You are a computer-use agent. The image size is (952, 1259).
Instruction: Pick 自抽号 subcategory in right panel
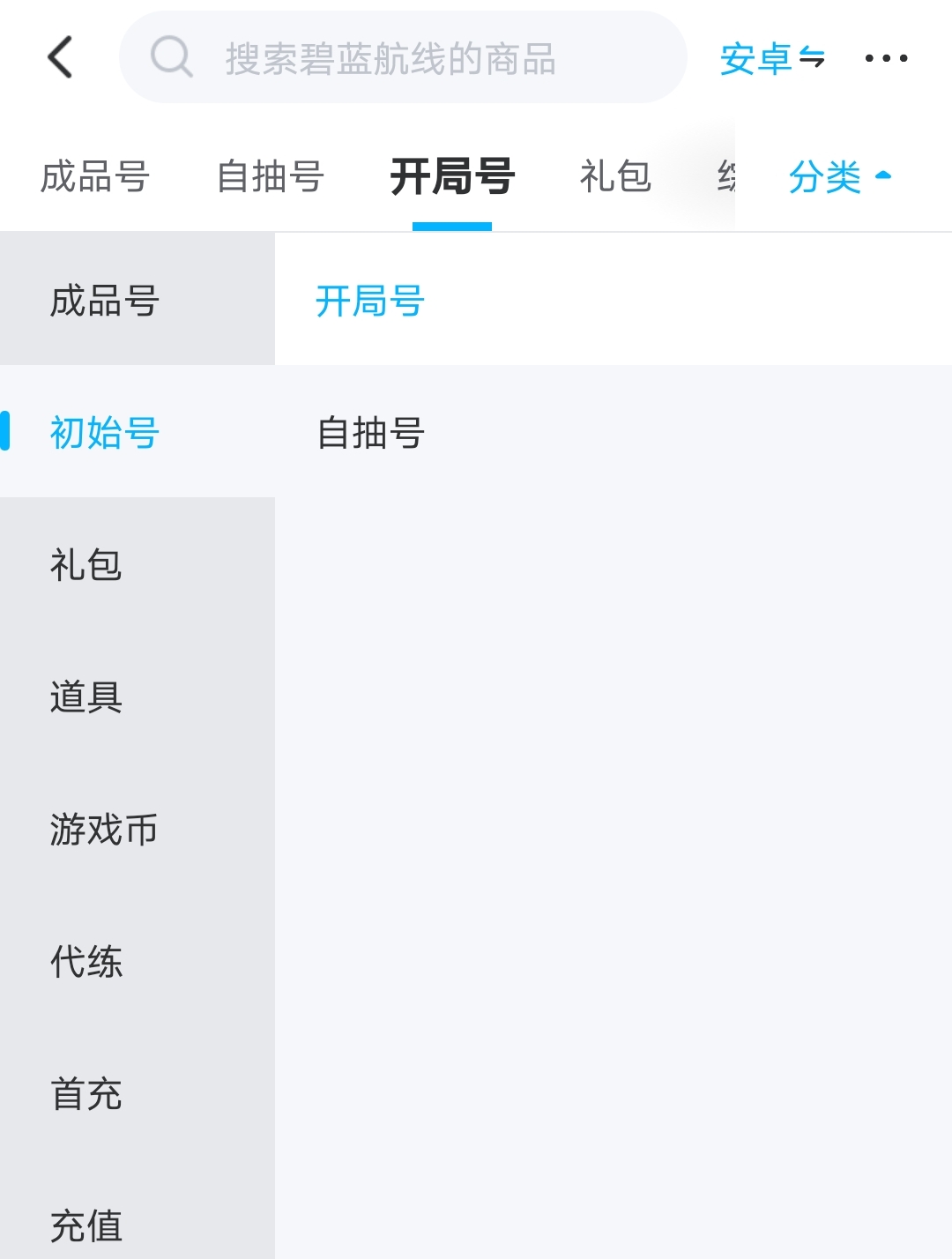point(370,433)
